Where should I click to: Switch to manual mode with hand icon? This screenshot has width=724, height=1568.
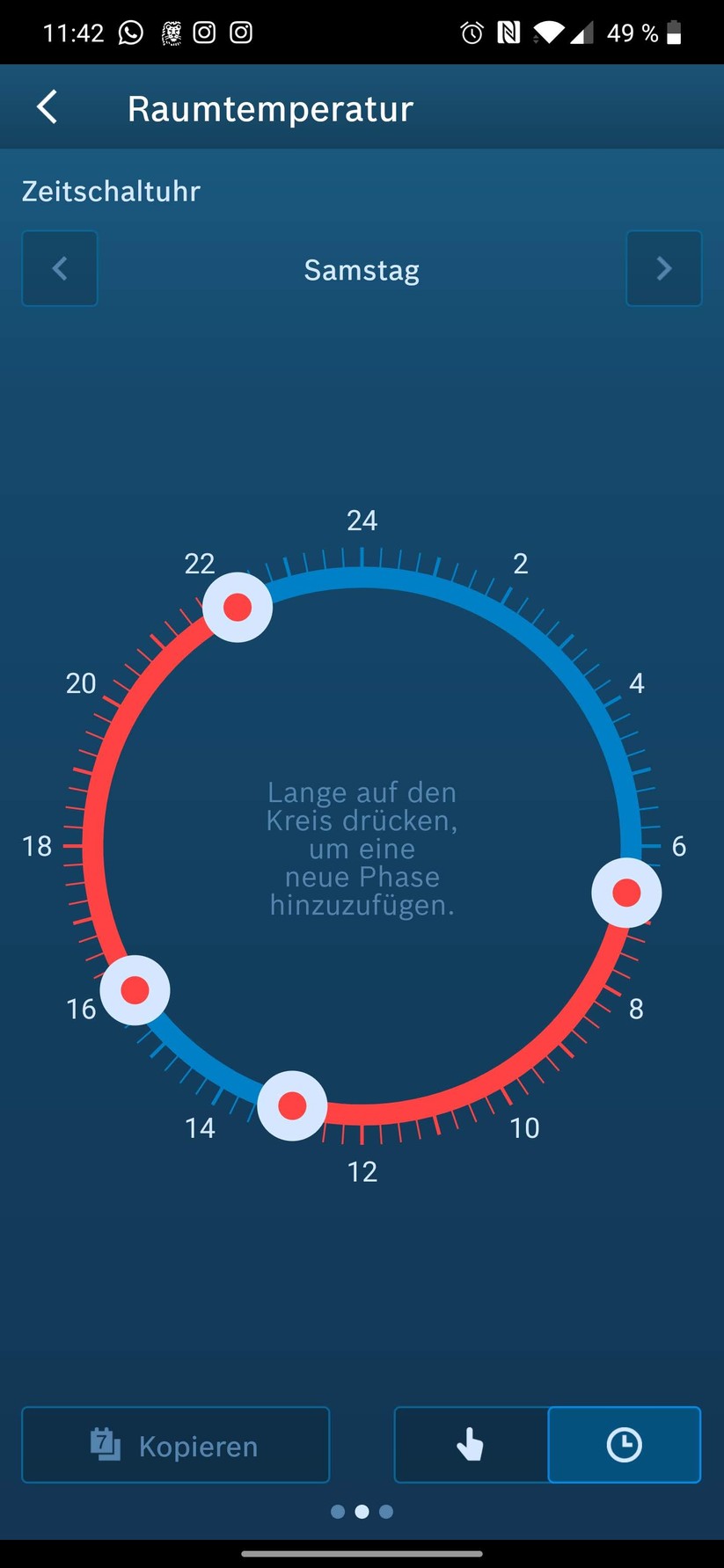(471, 1445)
